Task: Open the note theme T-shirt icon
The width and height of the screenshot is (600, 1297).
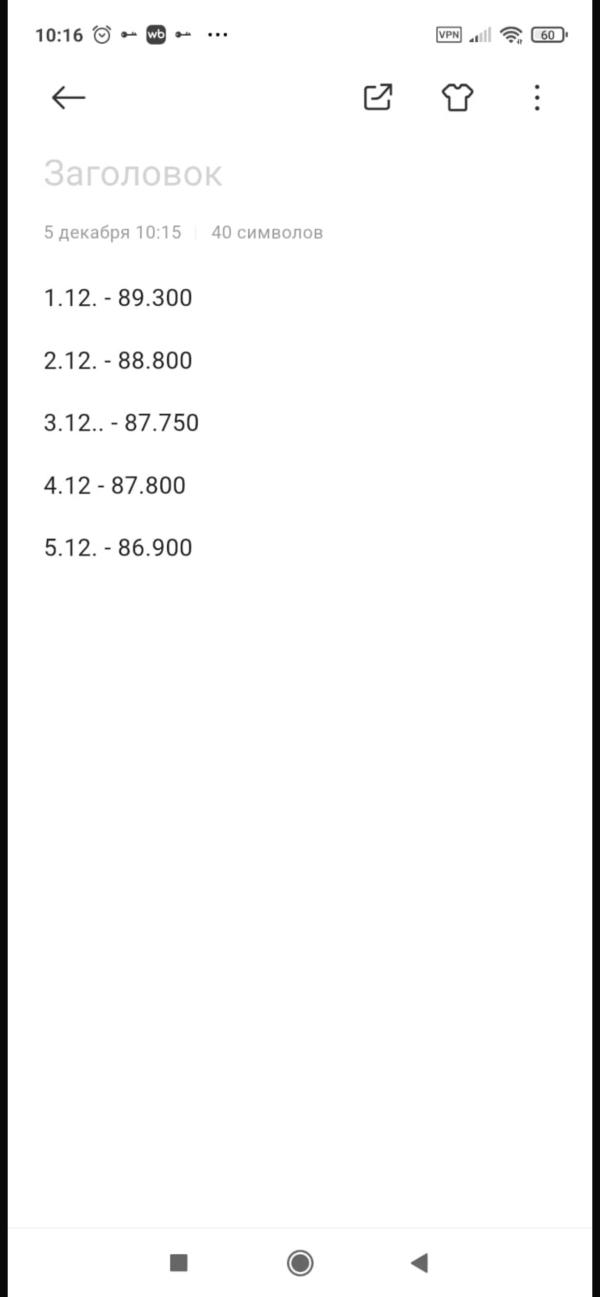Action: [x=457, y=97]
